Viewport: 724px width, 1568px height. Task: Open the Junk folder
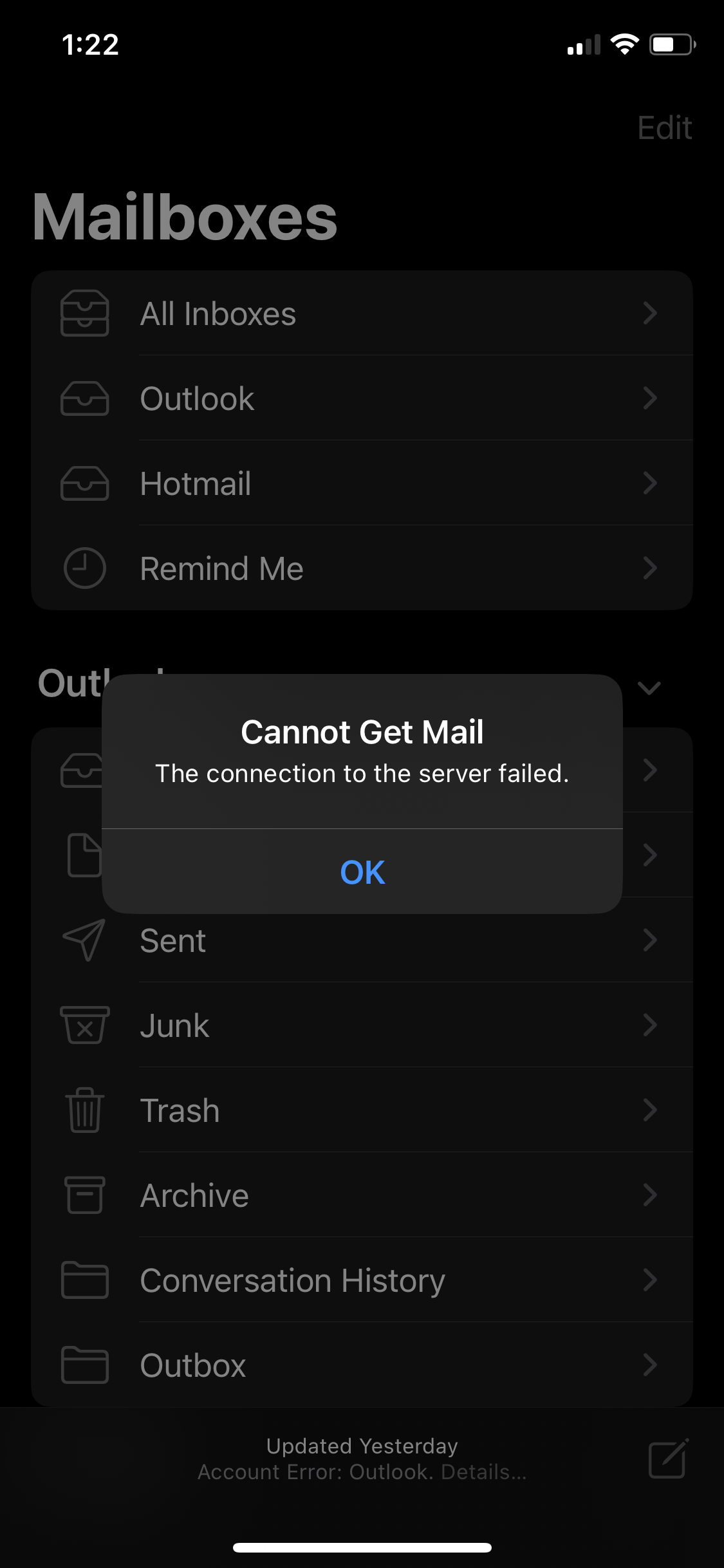tap(362, 1025)
